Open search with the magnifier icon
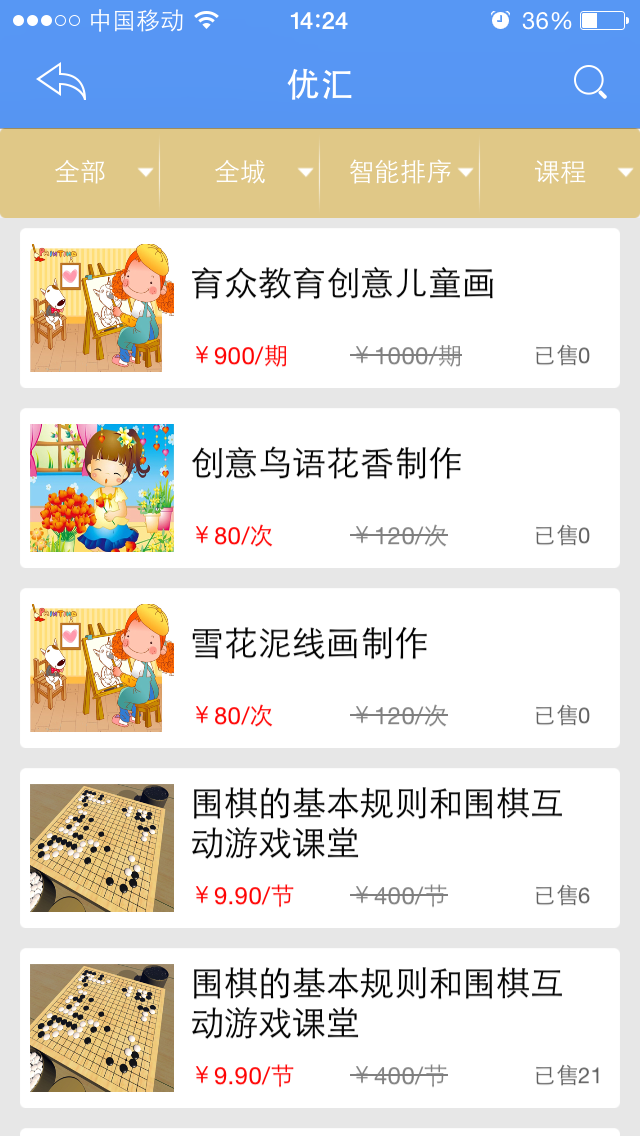The height and width of the screenshot is (1136, 640). (590, 83)
